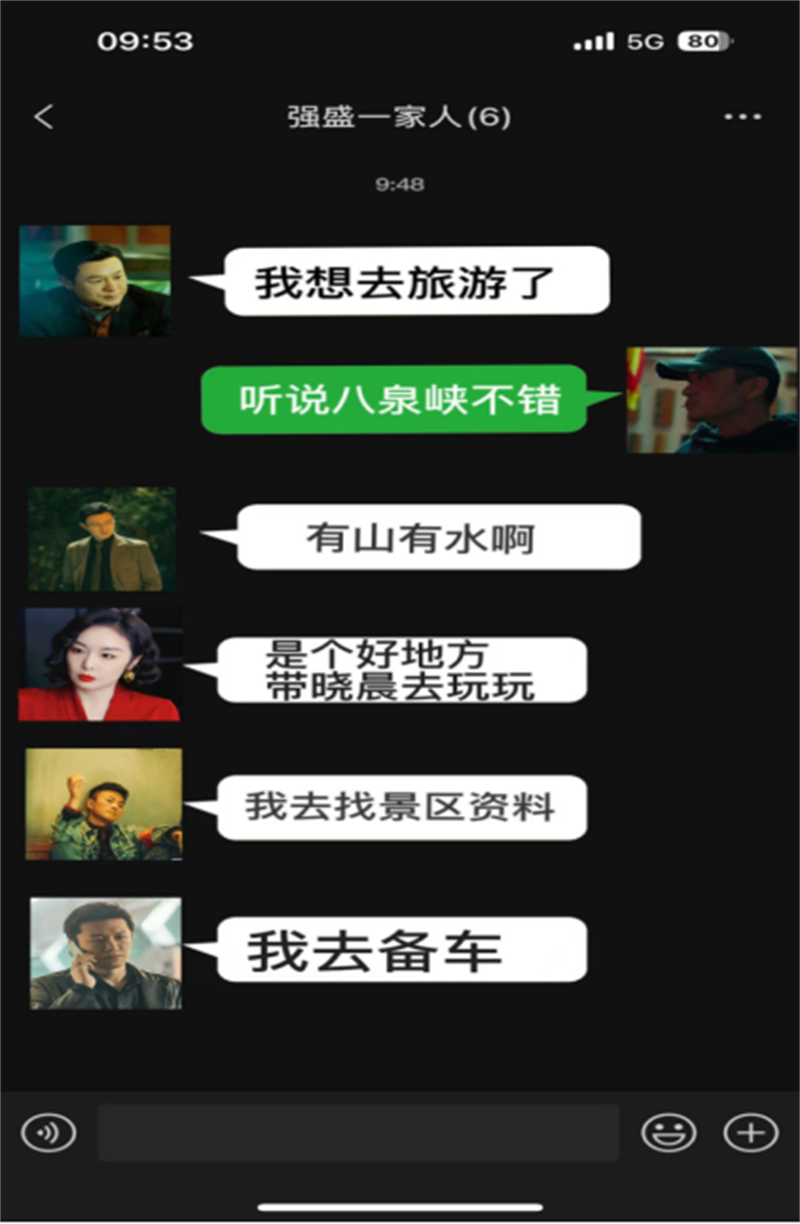Open the group chat overflow menu
800x1224 pixels.
point(742,117)
